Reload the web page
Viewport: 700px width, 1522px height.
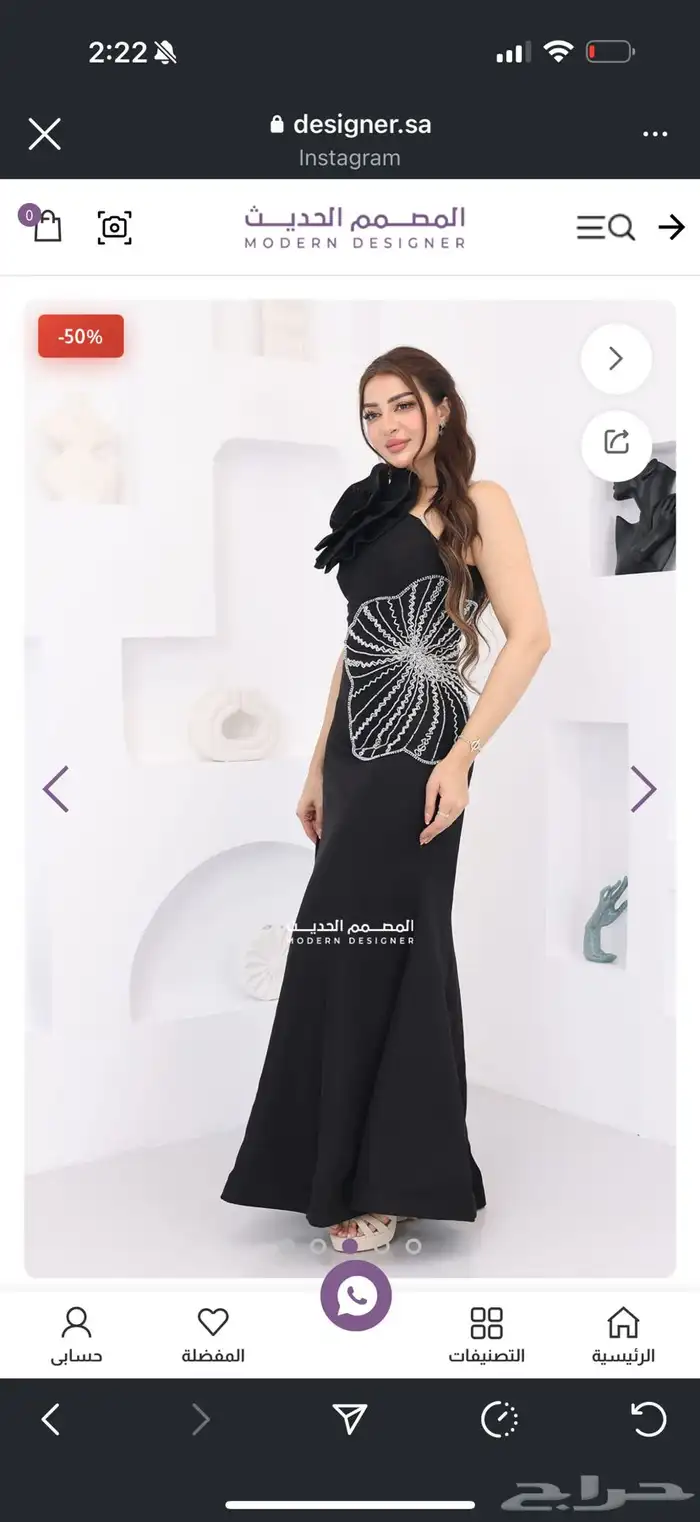648,1419
